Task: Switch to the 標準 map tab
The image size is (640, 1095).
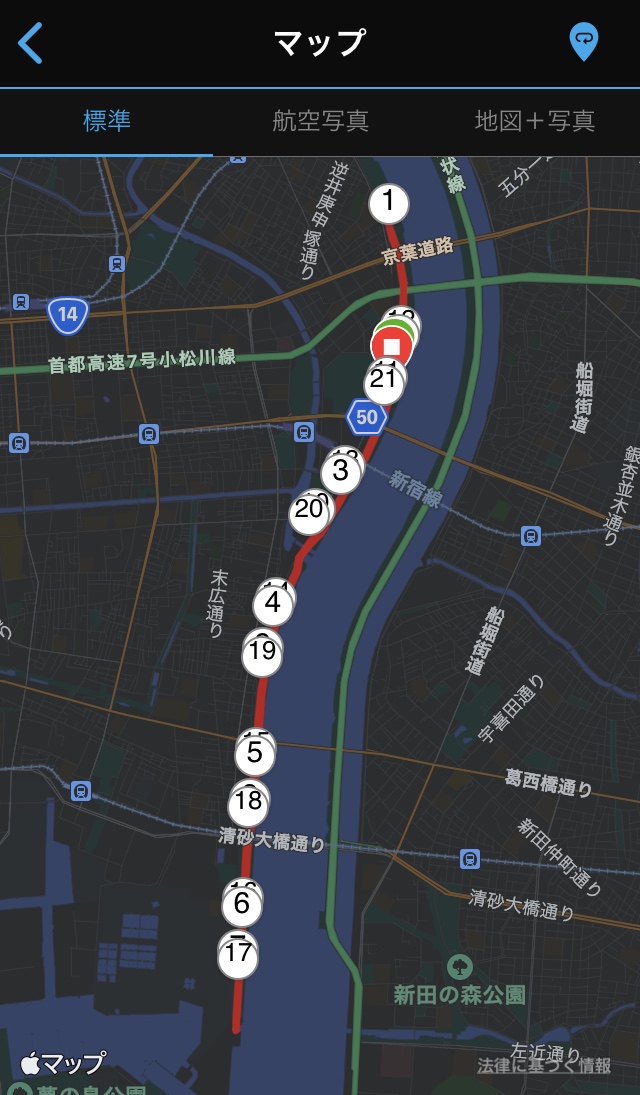Action: (x=107, y=122)
